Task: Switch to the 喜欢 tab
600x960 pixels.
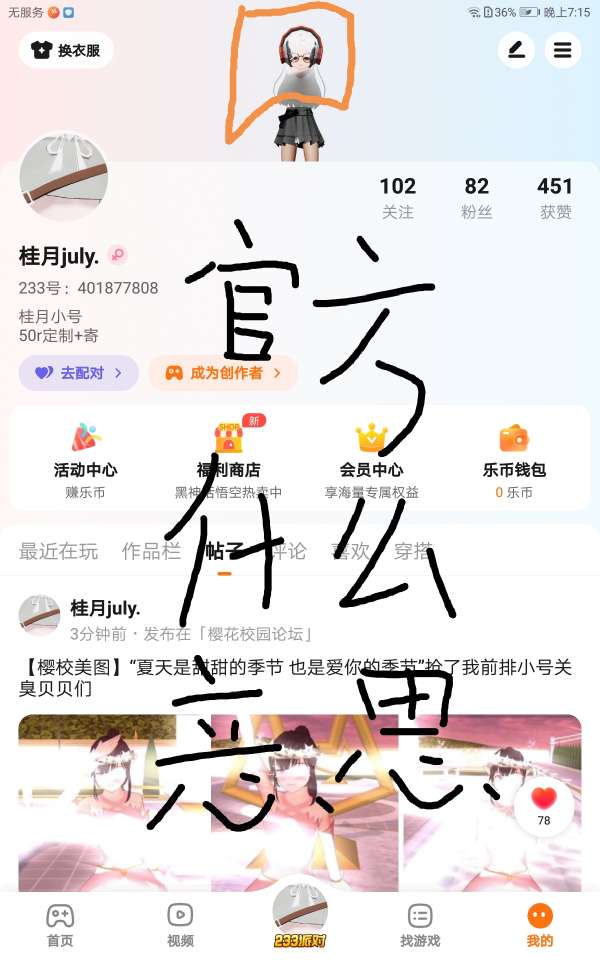Action: [351, 551]
